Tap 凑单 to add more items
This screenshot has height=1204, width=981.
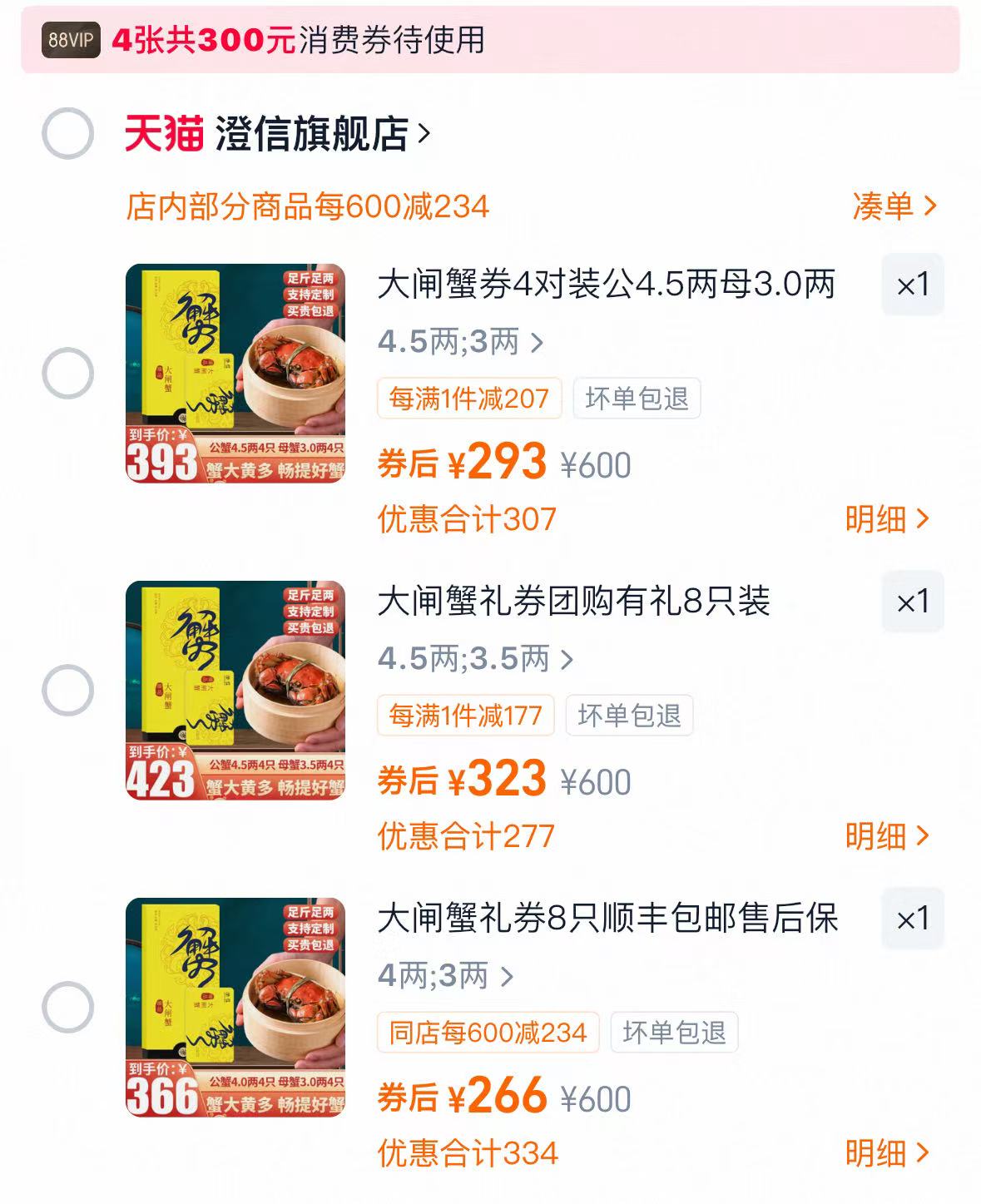click(894, 206)
